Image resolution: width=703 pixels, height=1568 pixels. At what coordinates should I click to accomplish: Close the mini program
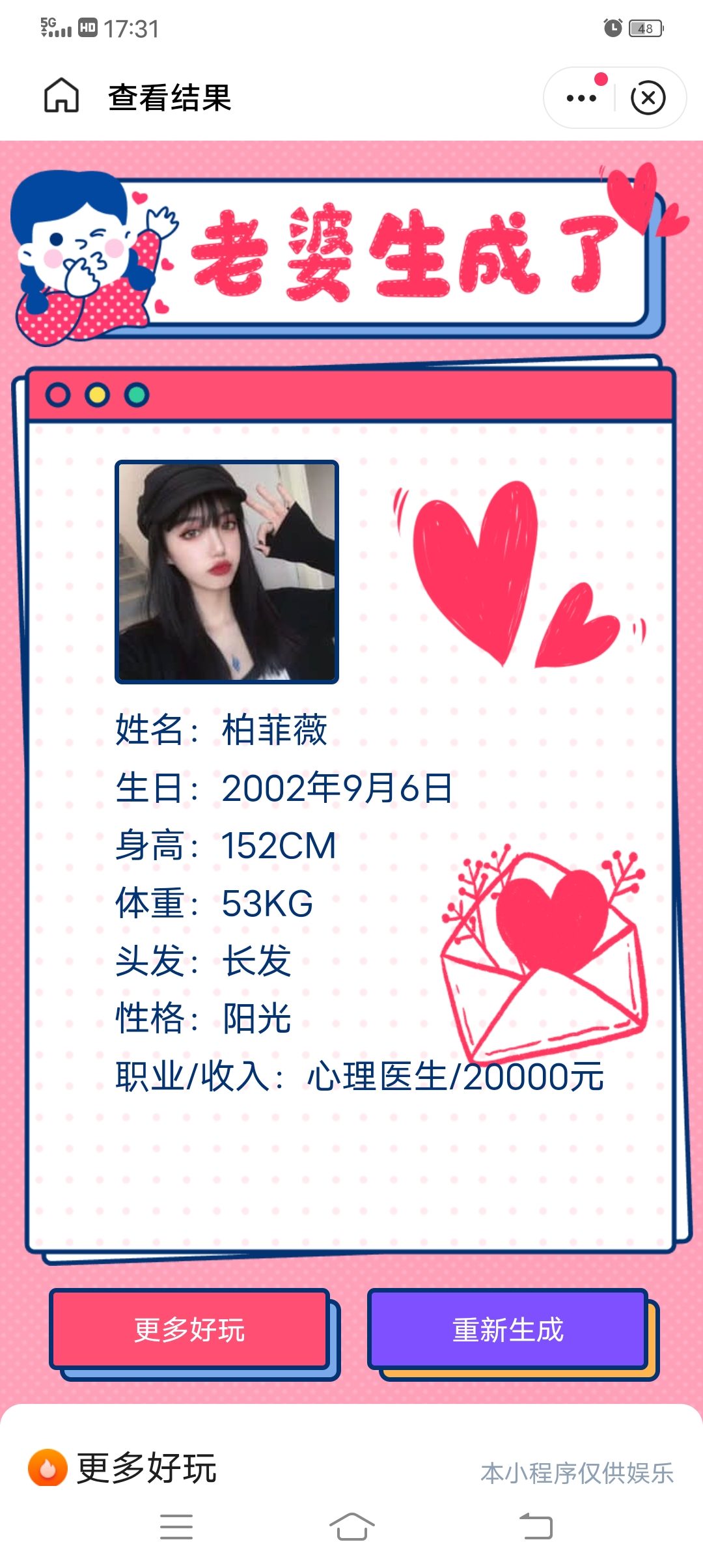click(x=648, y=98)
